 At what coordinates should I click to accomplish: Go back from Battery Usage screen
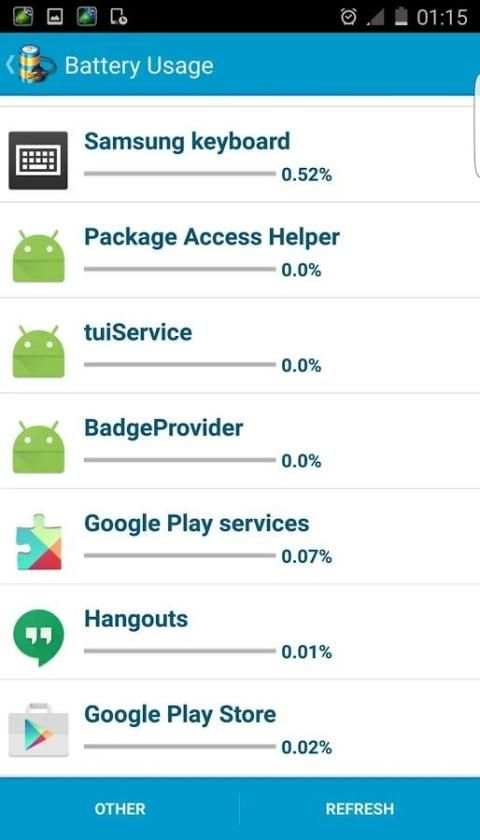click(x=30, y=65)
